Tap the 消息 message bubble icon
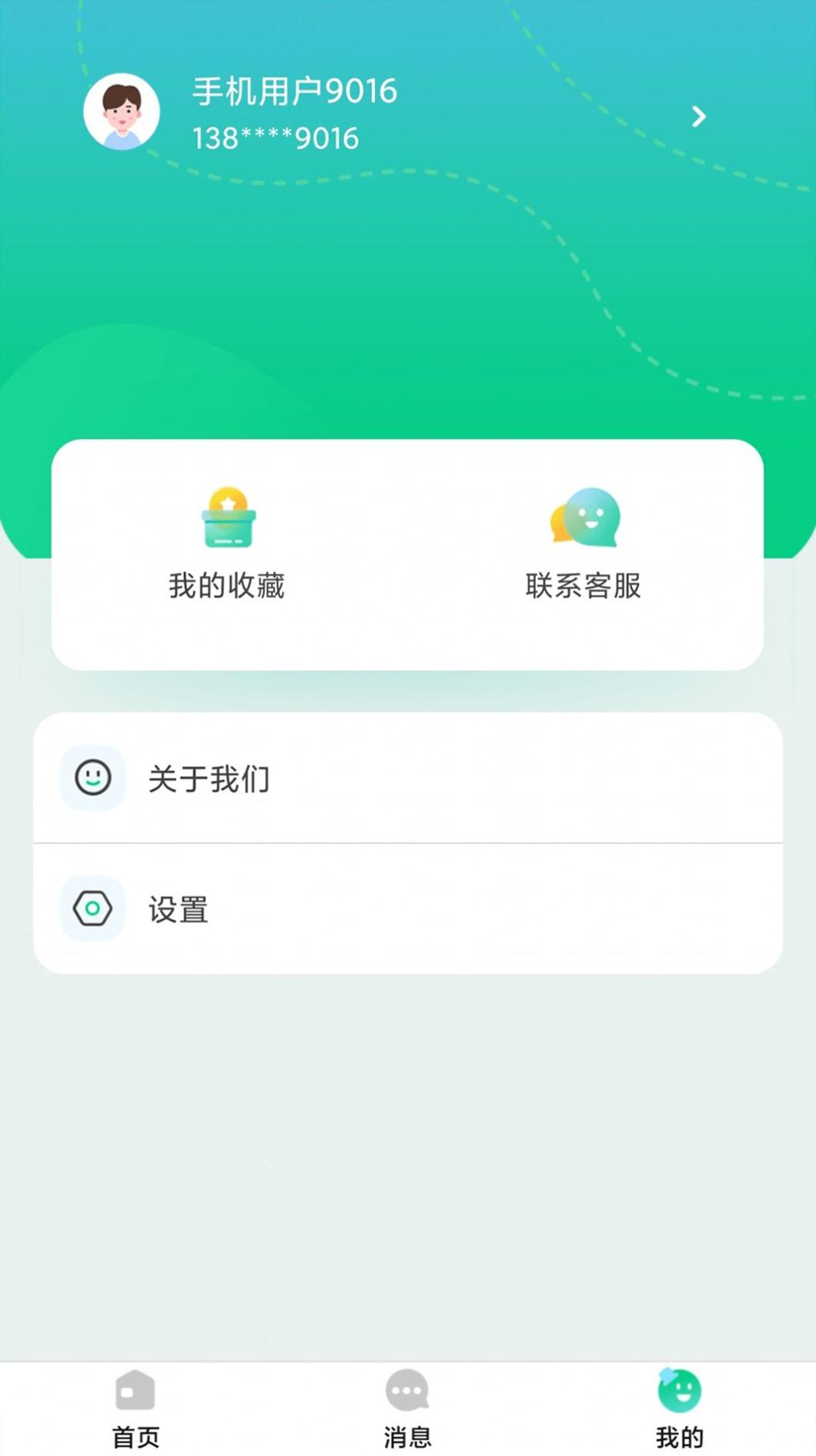The height and width of the screenshot is (1456, 816). click(406, 1390)
